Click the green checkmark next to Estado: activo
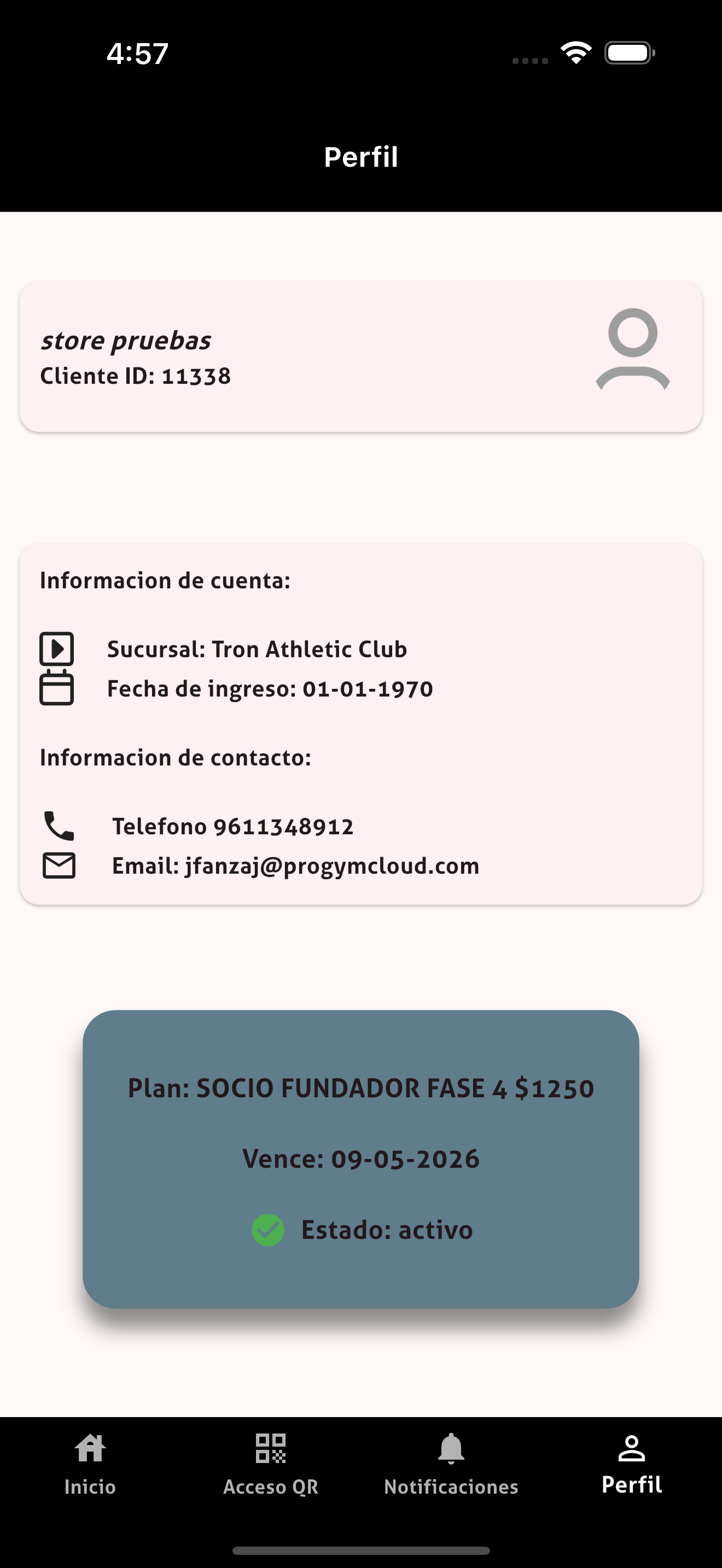This screenshot has width=722, height=1568. [268, 1230]
